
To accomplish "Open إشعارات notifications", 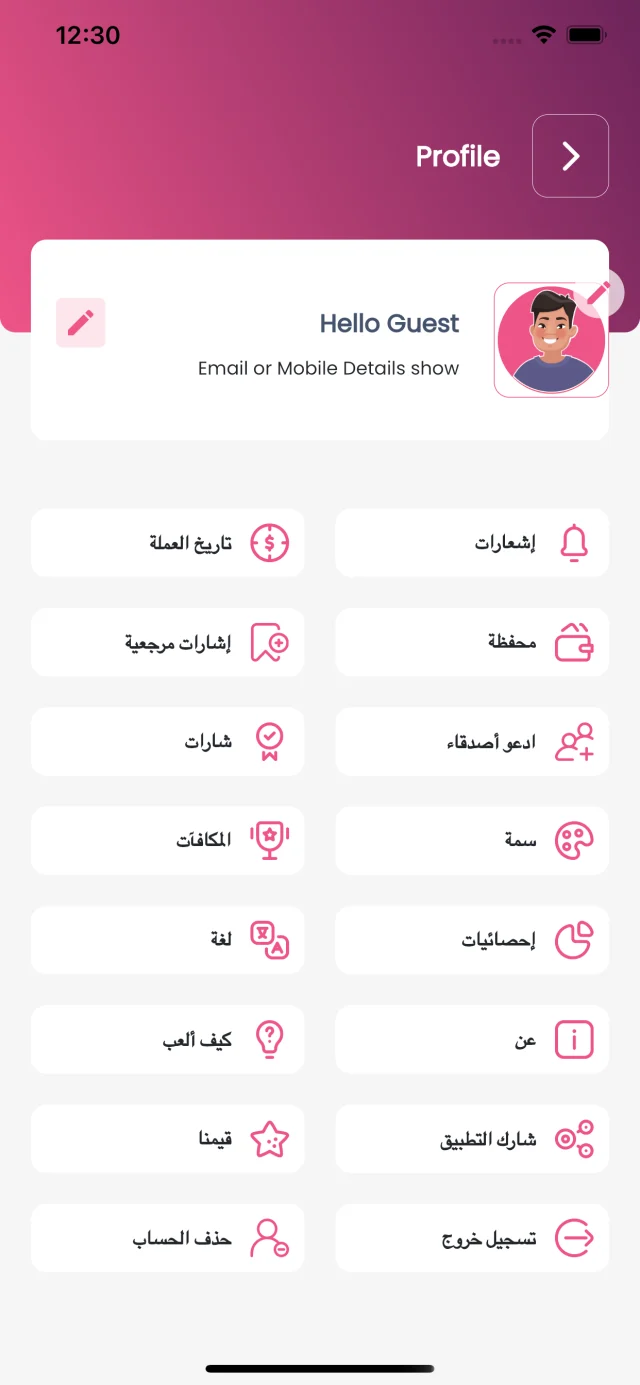I will (472, 543).
